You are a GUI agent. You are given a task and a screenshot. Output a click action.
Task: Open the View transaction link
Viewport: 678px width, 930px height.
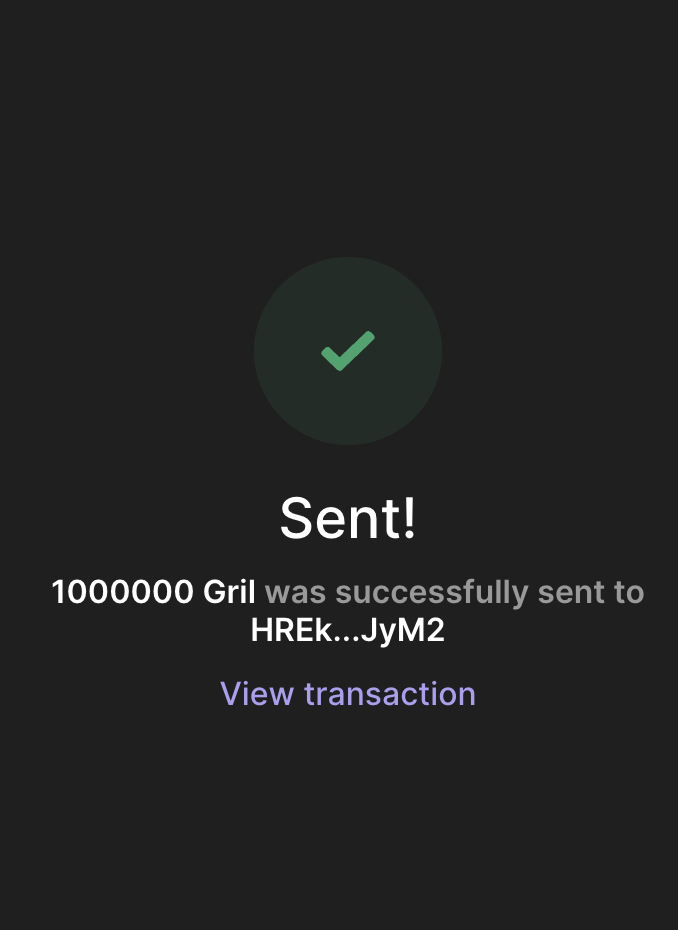pyautogui.click(x=347, y=693)
